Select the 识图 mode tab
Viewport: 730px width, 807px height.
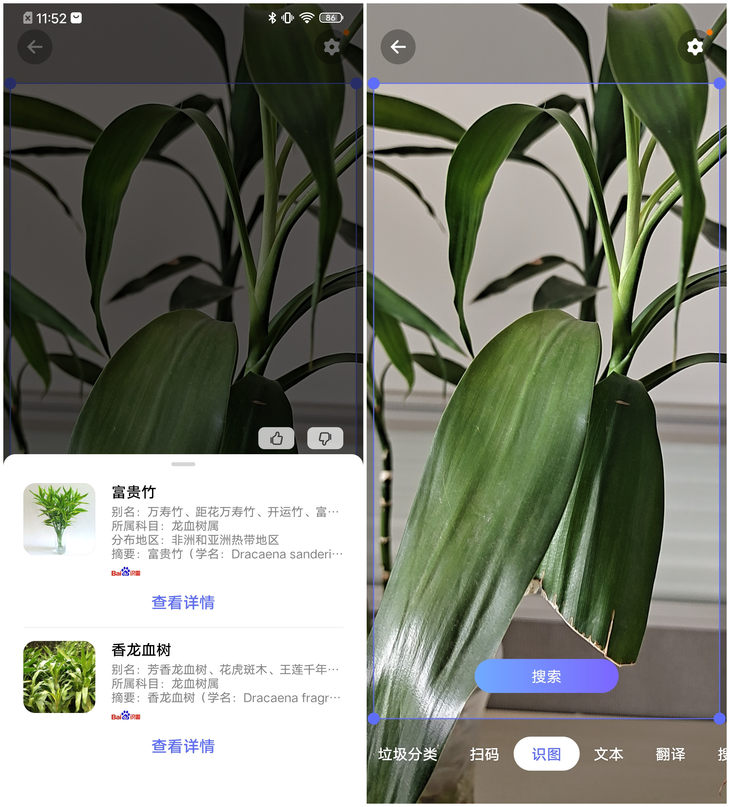pyautogui.click(x=546, y=754)
